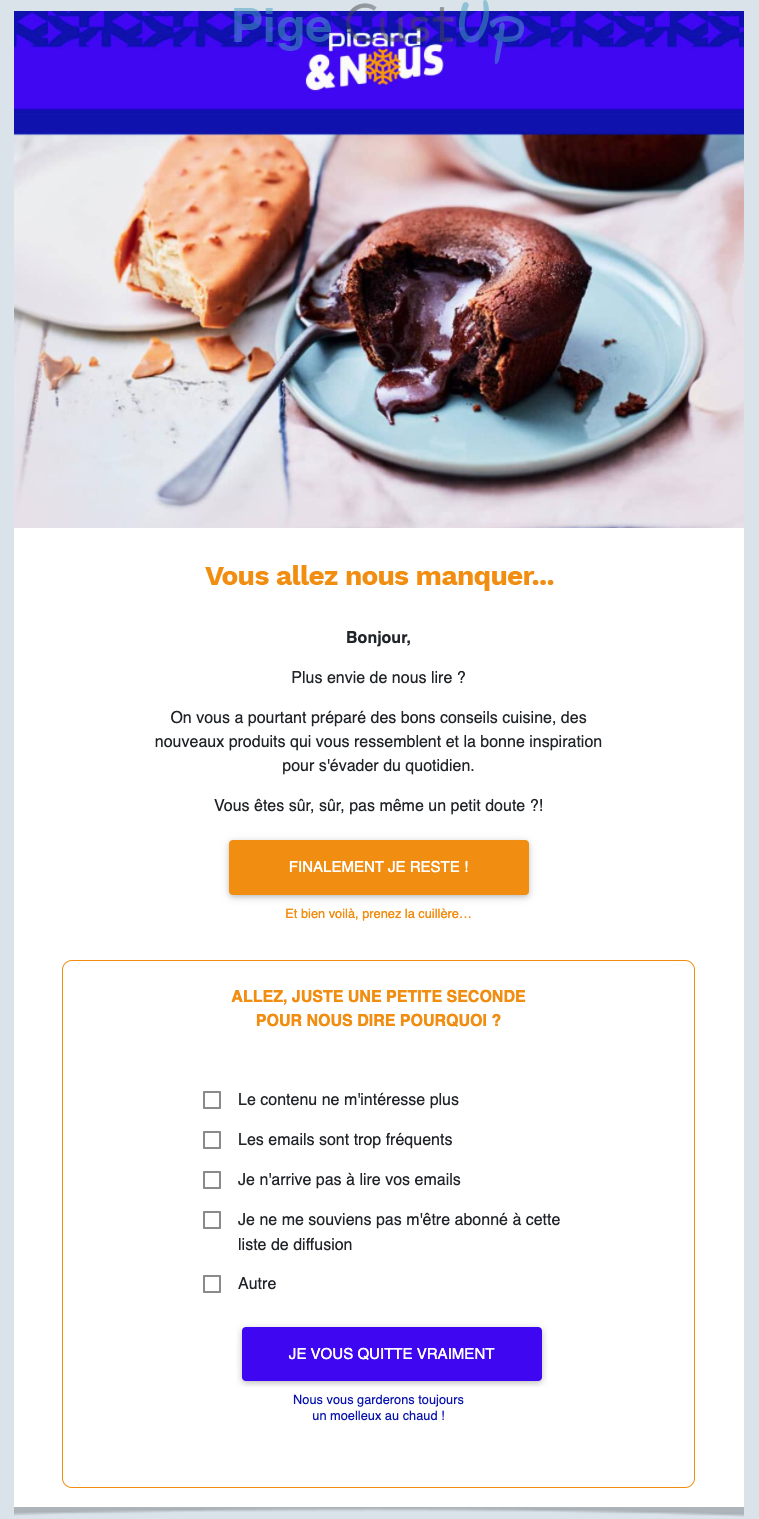Image resolution: width=759 pixels, height=1519 pixels.
Task: Click 'JE VOUS QUITTE VRAIMENT' button
Action: point(391,1353)
